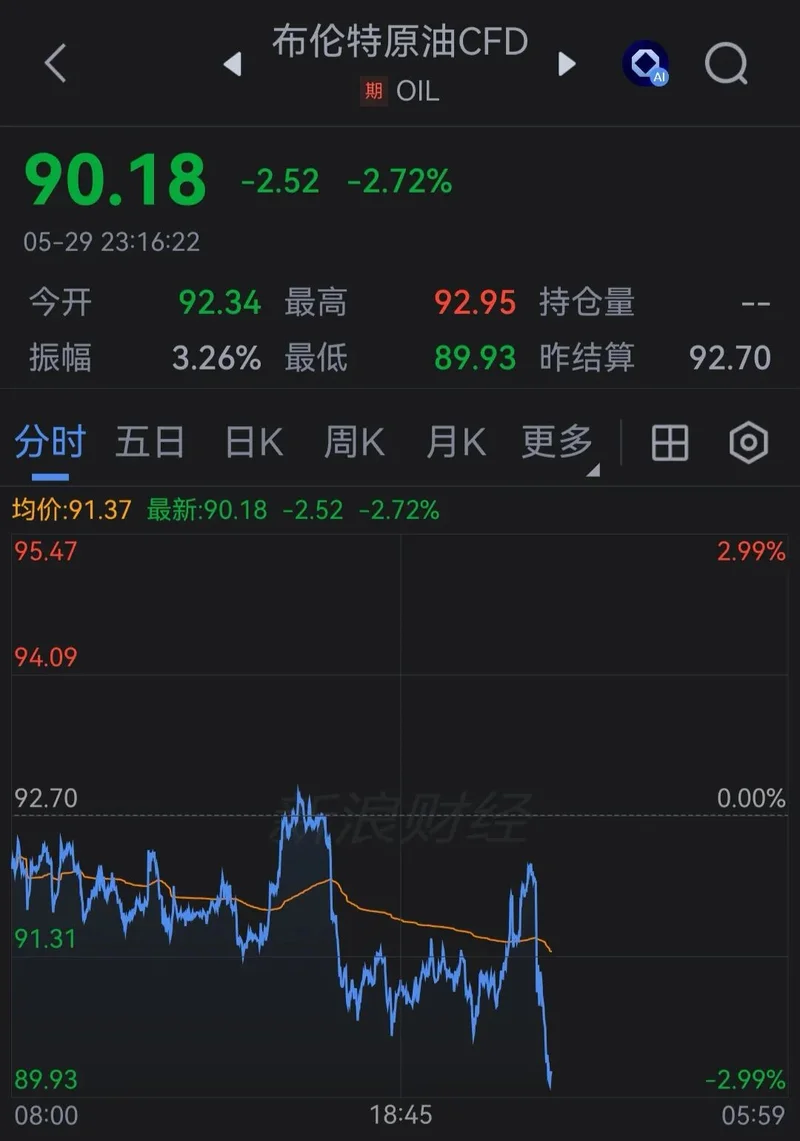Go back using the top-left arrow

(x=55, y=63)
